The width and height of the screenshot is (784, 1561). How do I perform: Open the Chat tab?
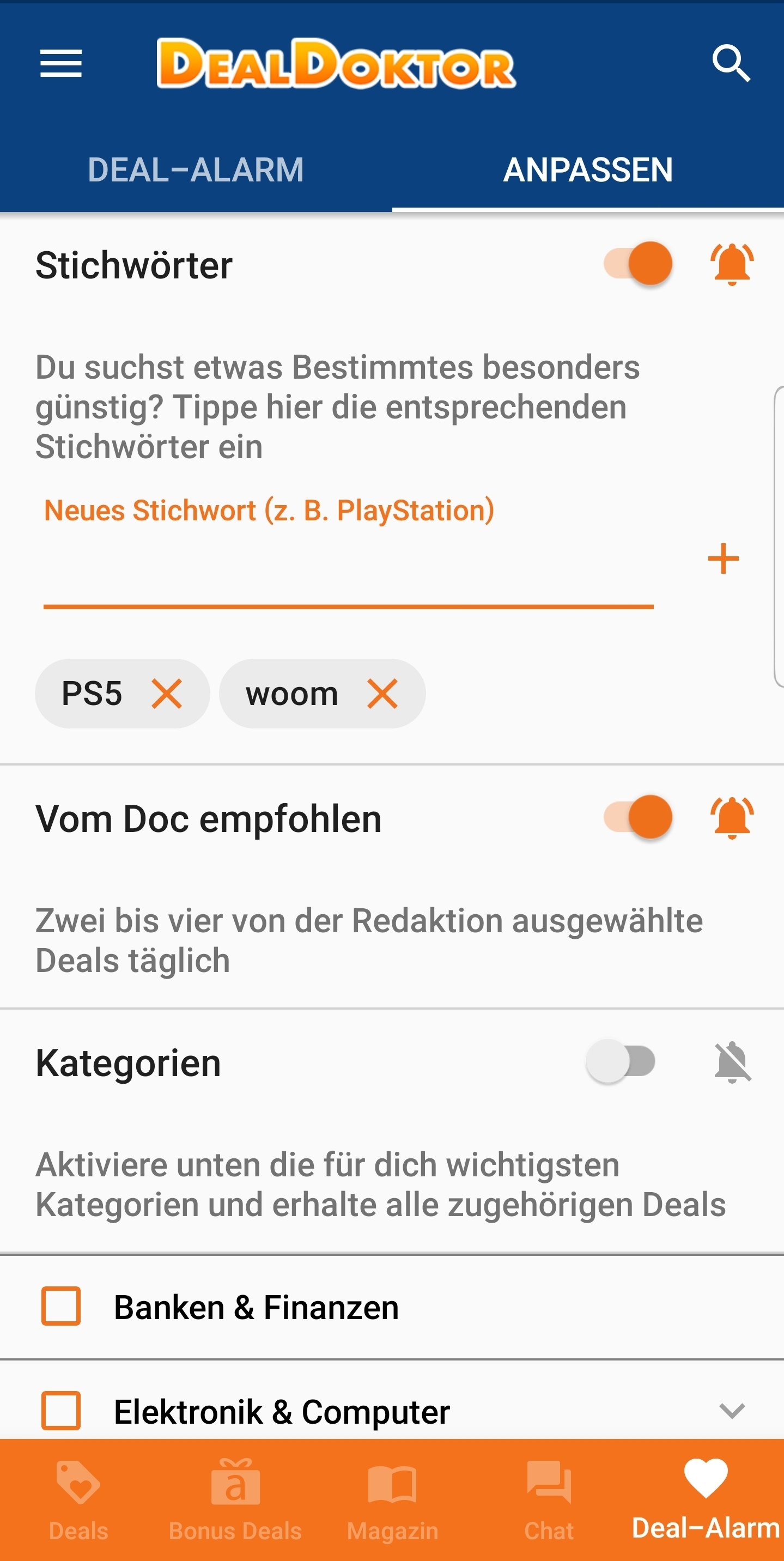[549, 1501]
